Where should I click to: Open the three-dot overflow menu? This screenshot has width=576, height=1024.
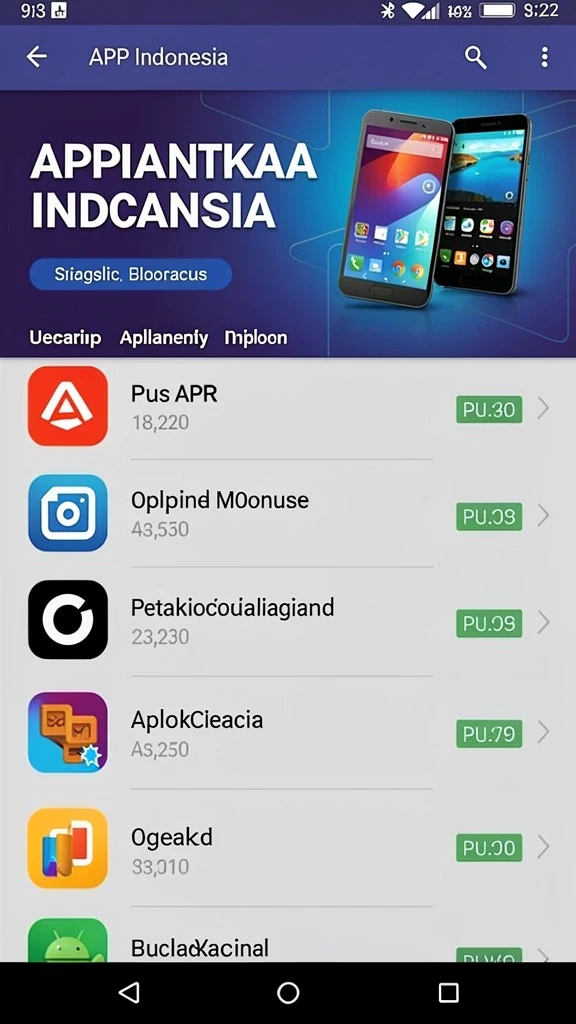[545, 57]
